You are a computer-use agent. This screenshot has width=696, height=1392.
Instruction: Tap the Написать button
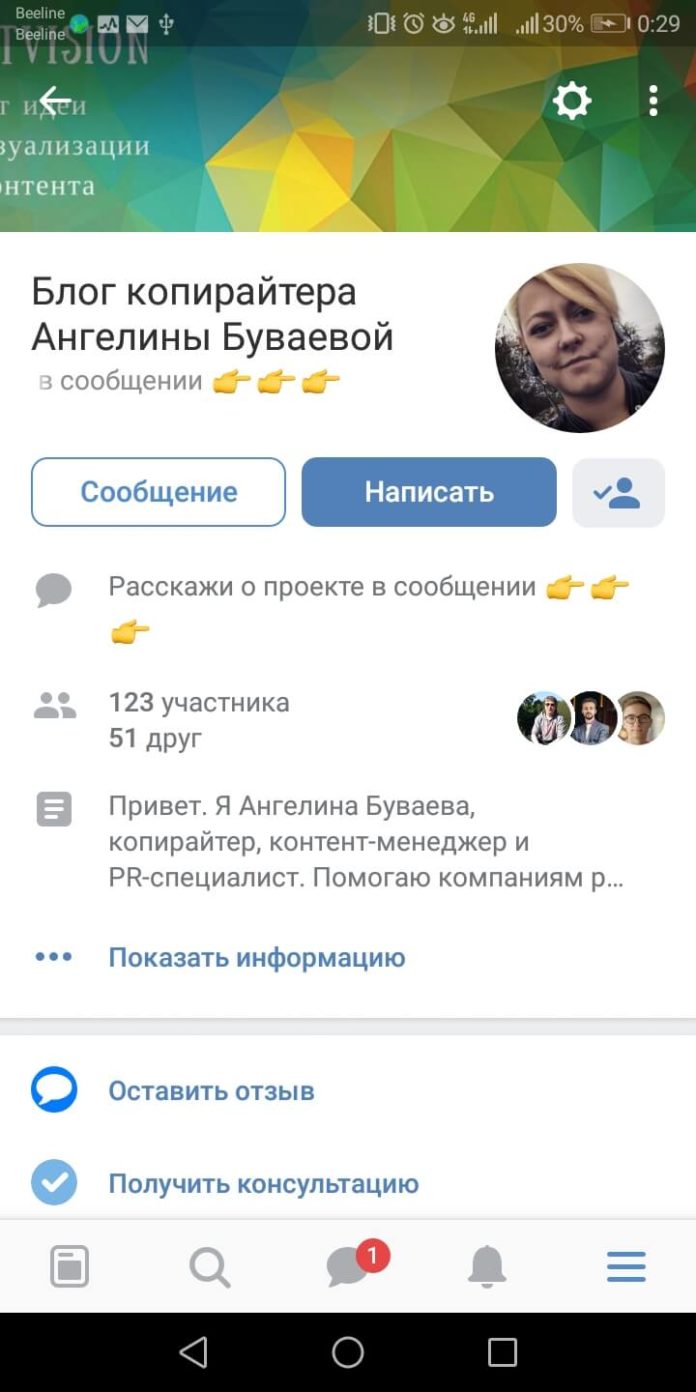pyautogui.click(x=429, y=492)
